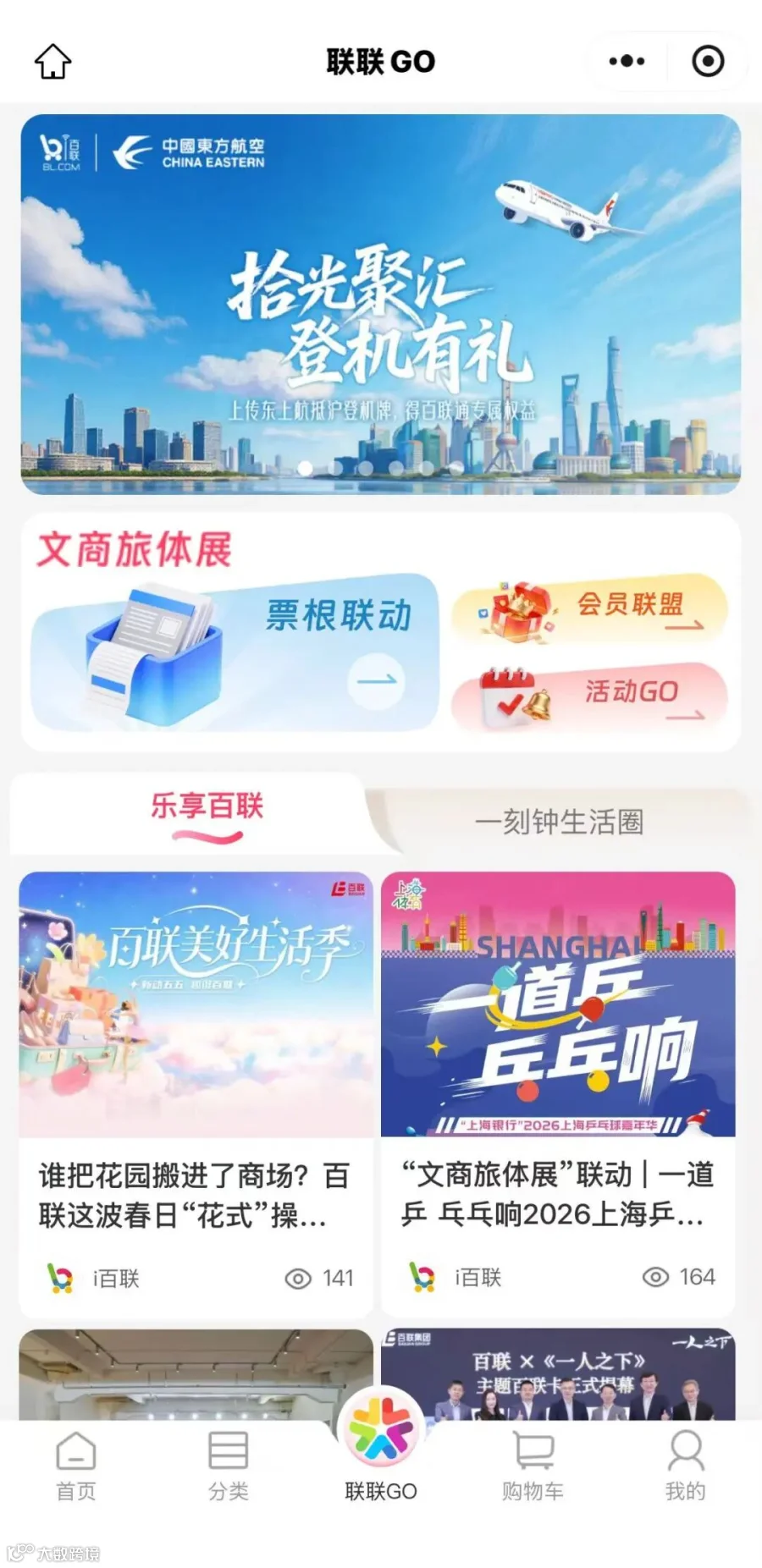Viewport: 762px width, 1568px height.
Task: Go to the 首页 tab
Action: [76, 1467]
